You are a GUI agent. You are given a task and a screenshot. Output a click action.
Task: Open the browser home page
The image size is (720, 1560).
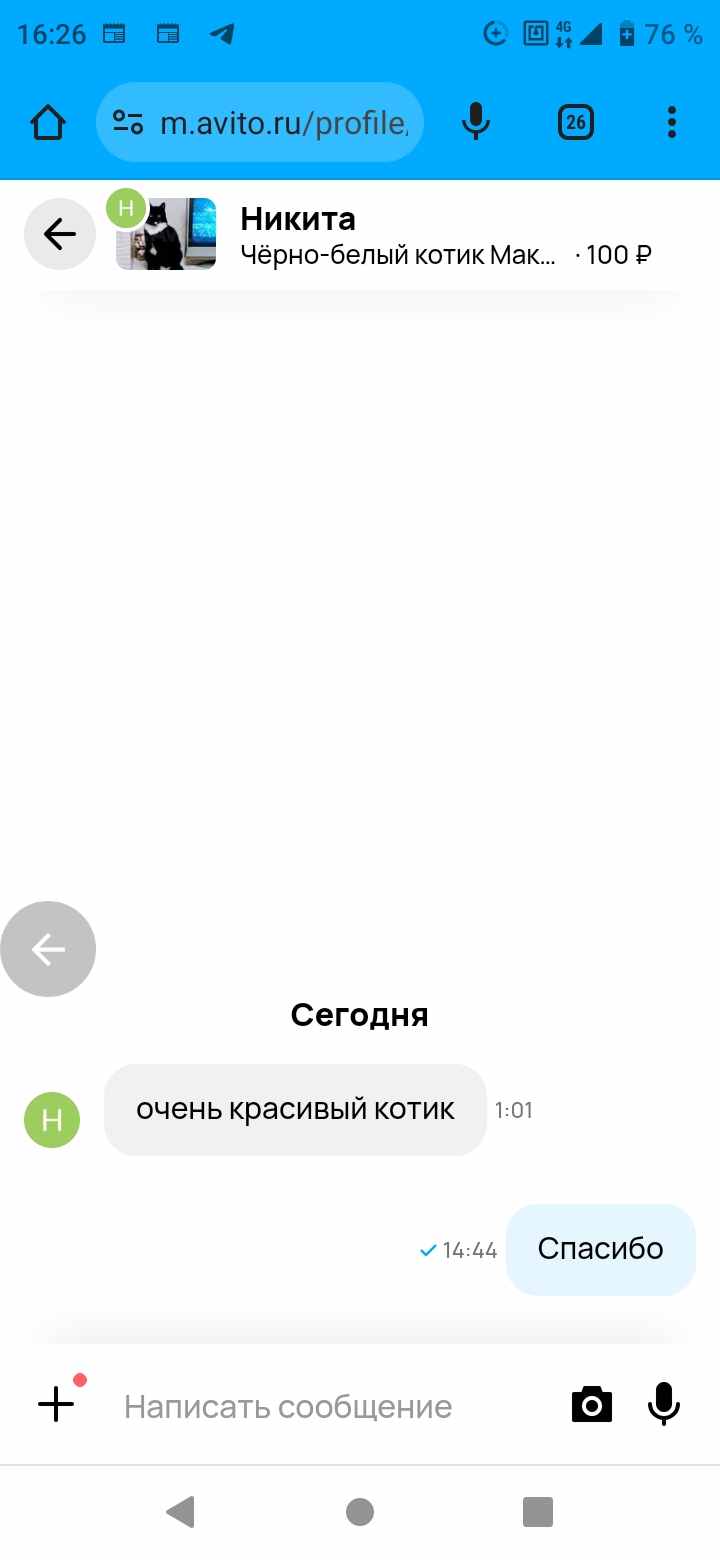pyautogui.click(x=48, y=123)
